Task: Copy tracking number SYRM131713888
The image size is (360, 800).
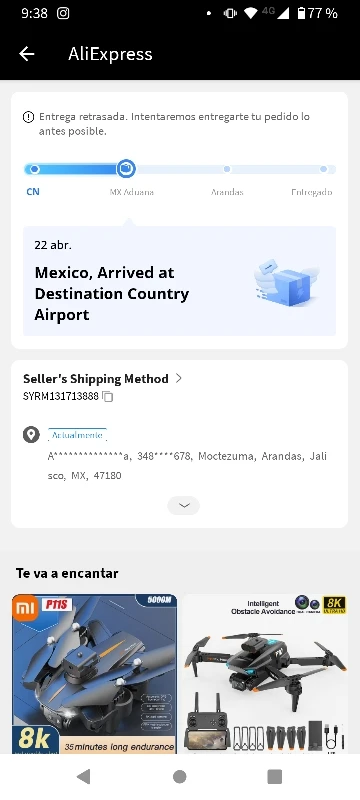Action: point(108,396)
